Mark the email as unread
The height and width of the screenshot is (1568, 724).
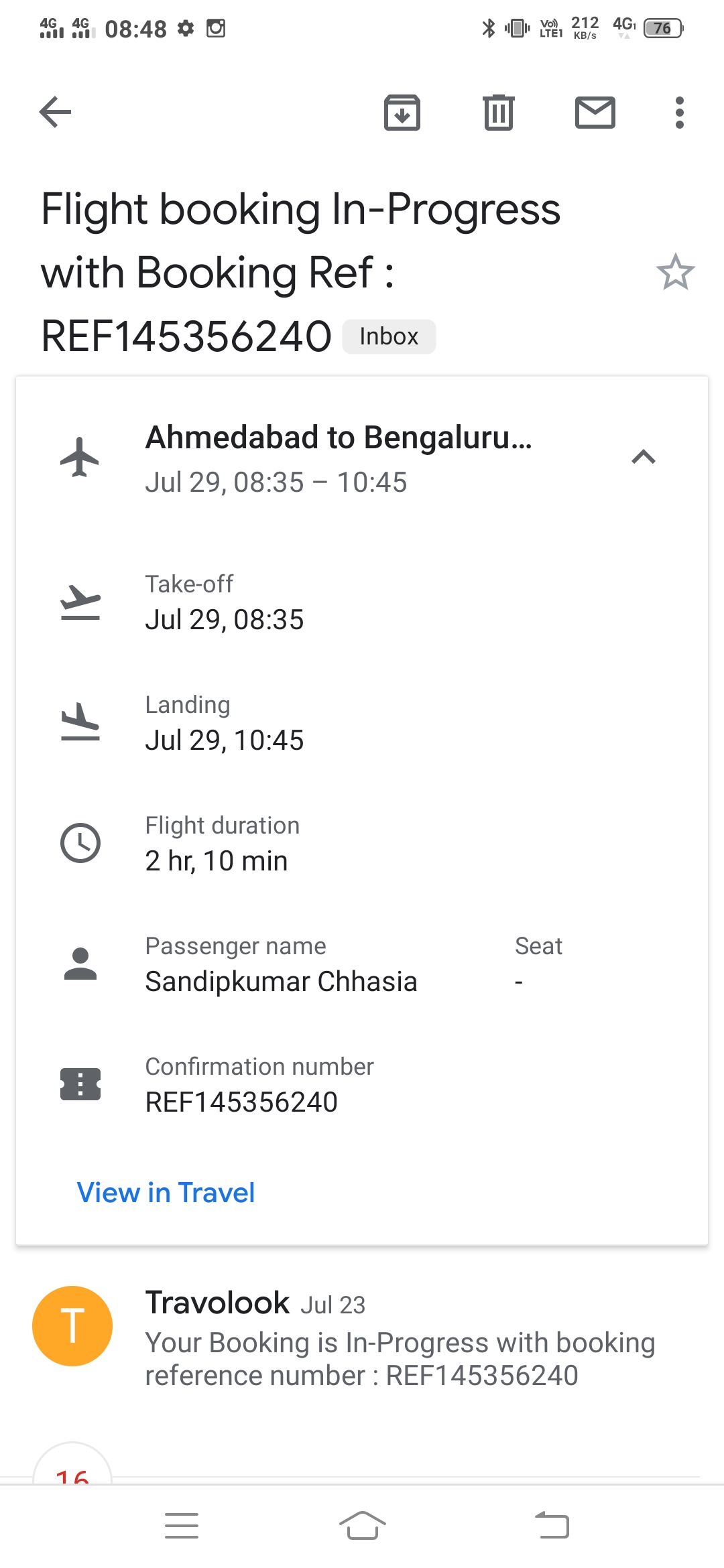coord(595,112)
